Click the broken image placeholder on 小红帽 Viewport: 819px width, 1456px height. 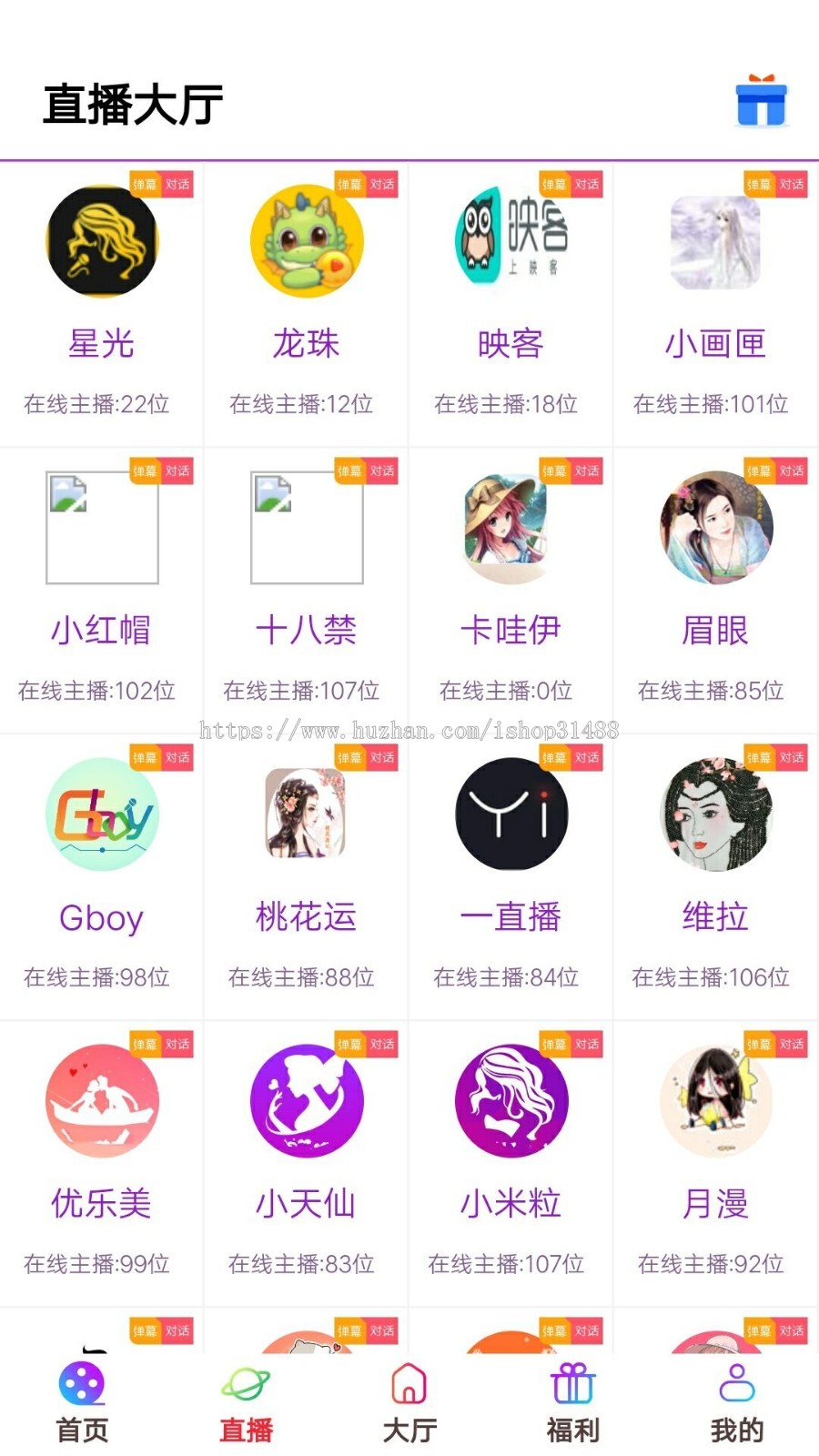click(102, 526)
